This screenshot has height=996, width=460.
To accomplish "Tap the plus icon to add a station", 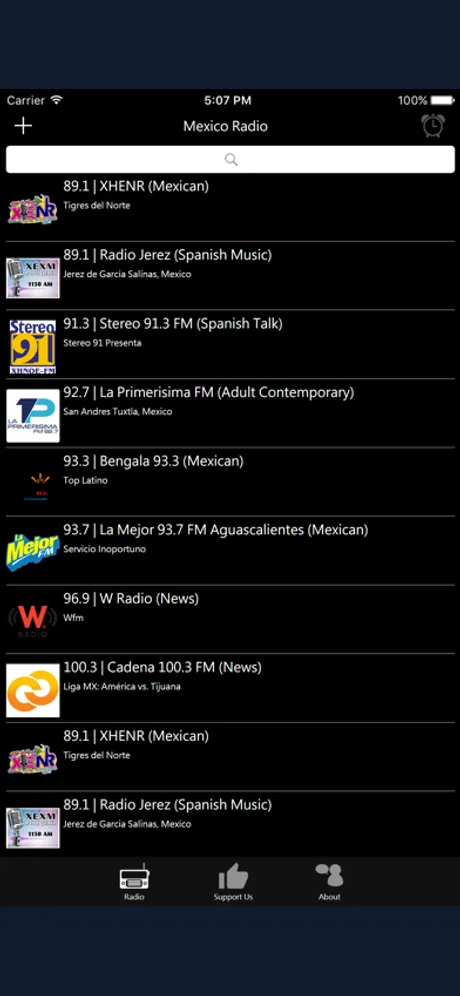I will (x=23, y=126).
